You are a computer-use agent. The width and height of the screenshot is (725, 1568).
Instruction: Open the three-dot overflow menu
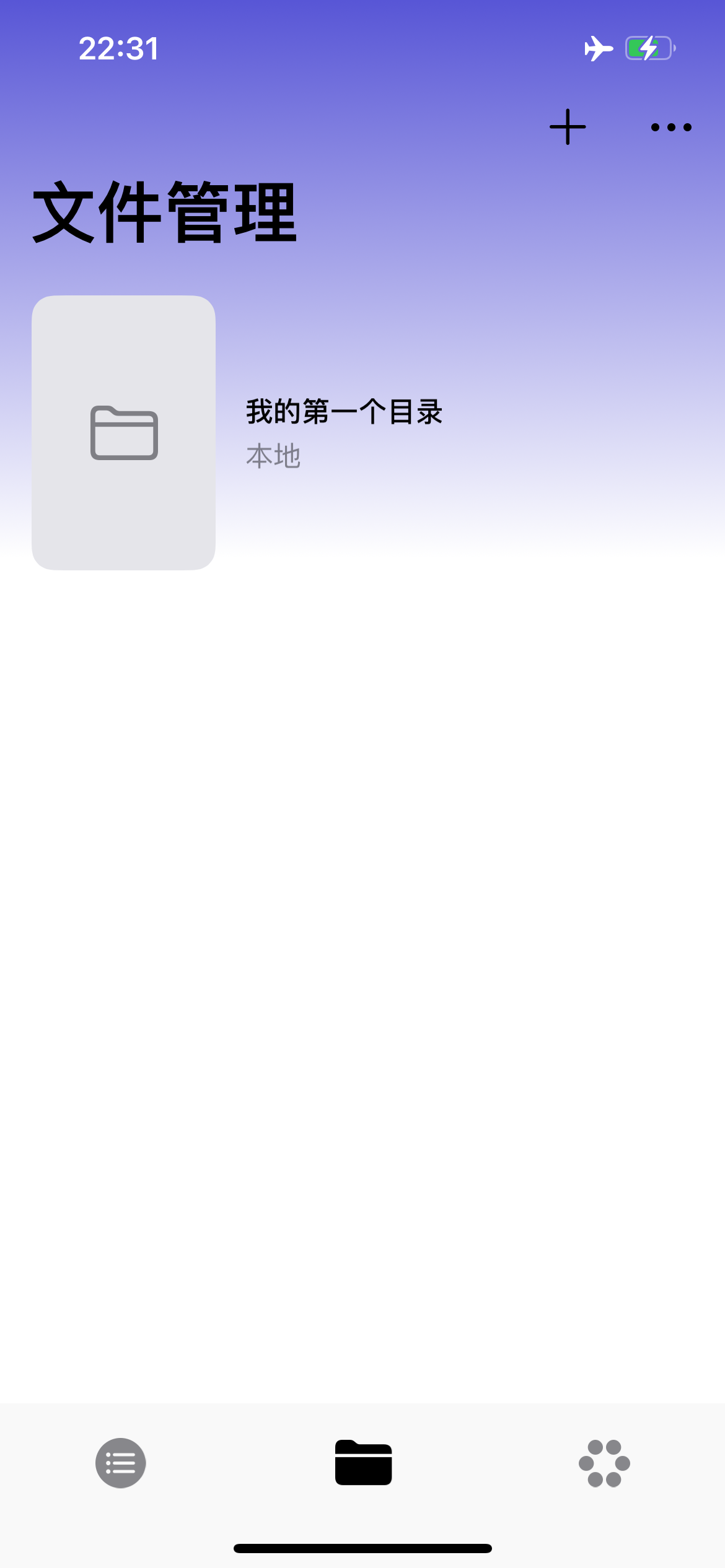tap(671, 128)
